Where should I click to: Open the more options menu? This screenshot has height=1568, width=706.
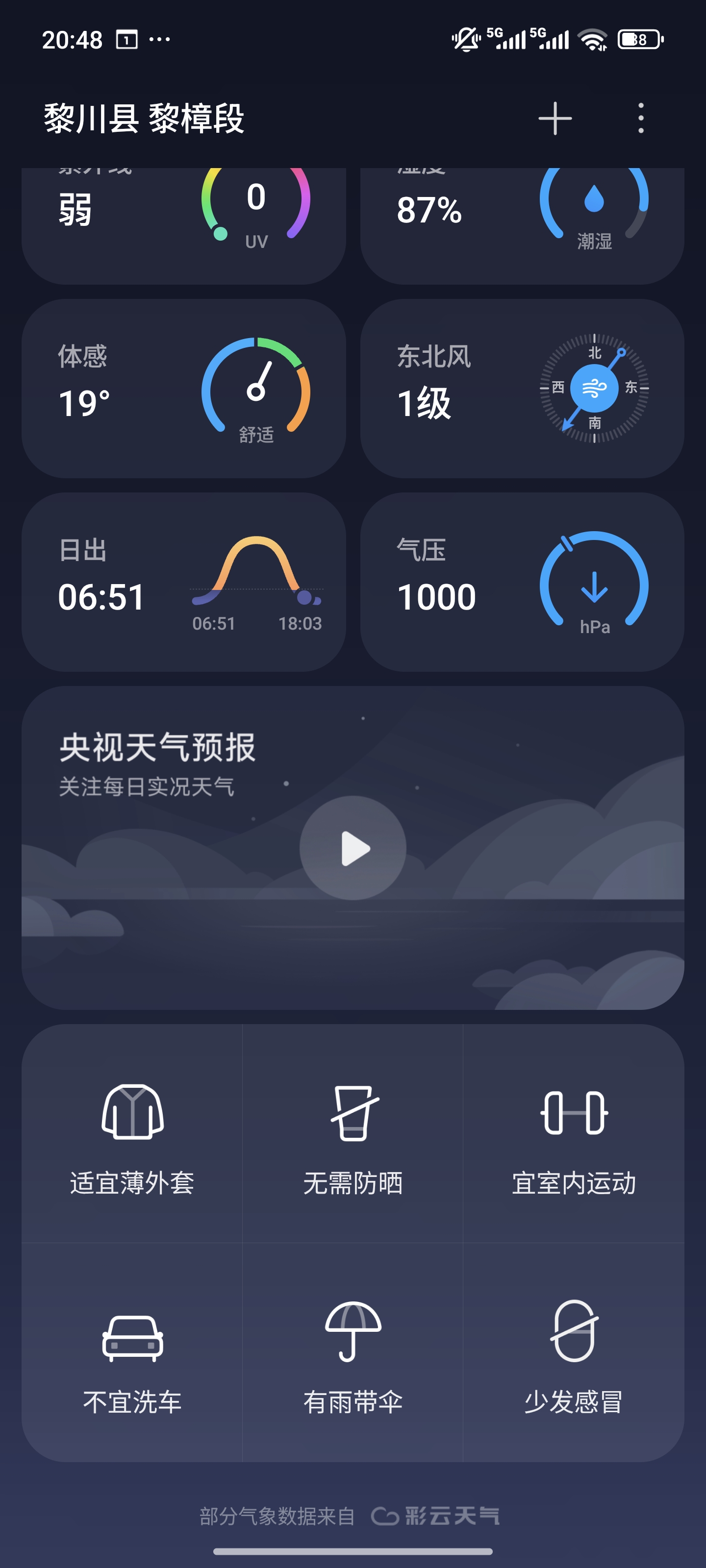640,119
